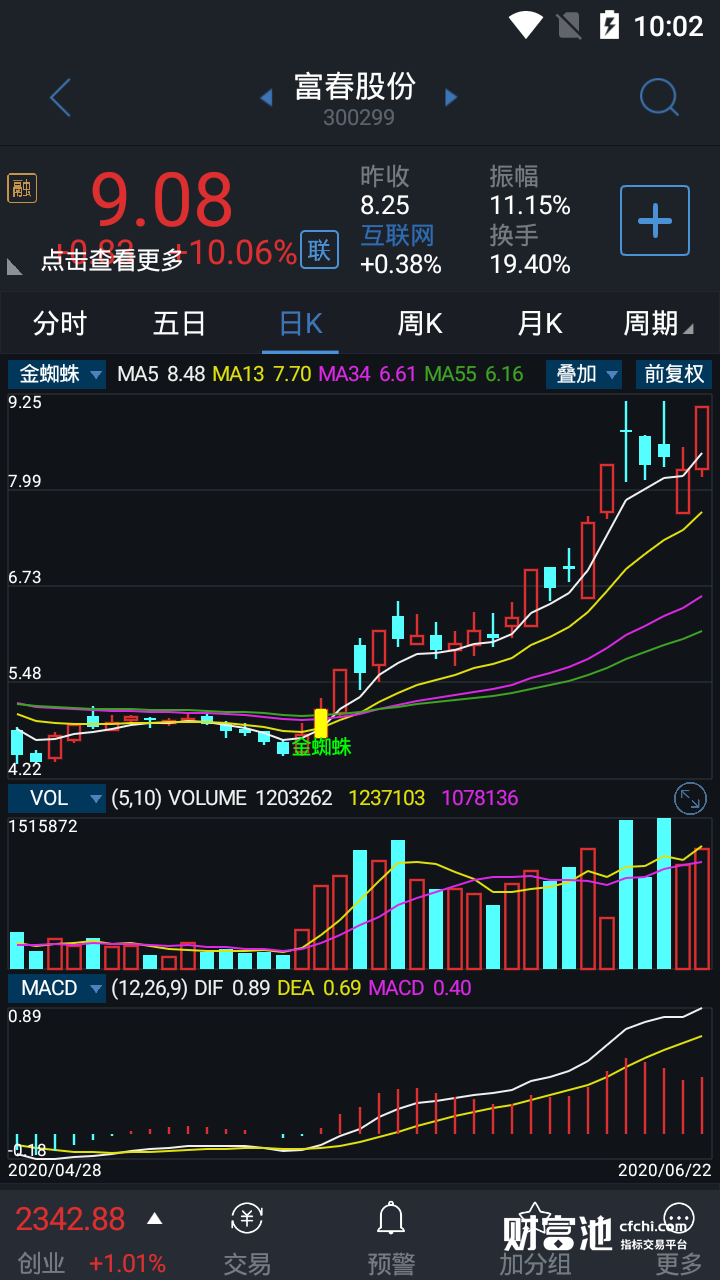Viewport: 720px width, 1280px height.
Task: Tap the 前复权 adjustment button
Action: [x=674, y=375]
